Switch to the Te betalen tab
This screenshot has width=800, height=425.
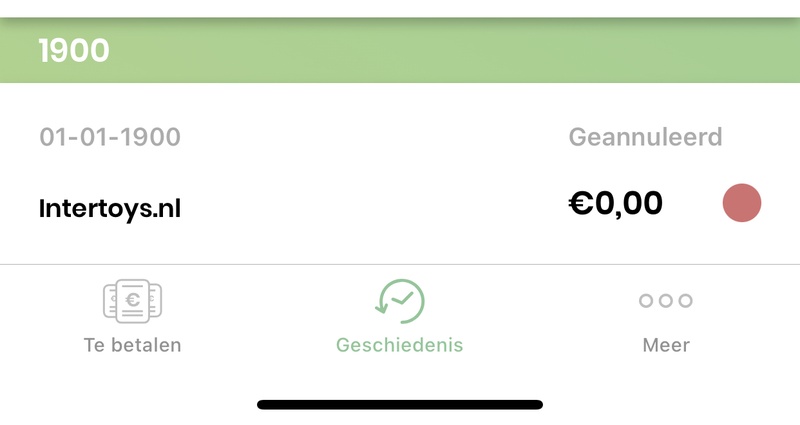pos(133,316)
